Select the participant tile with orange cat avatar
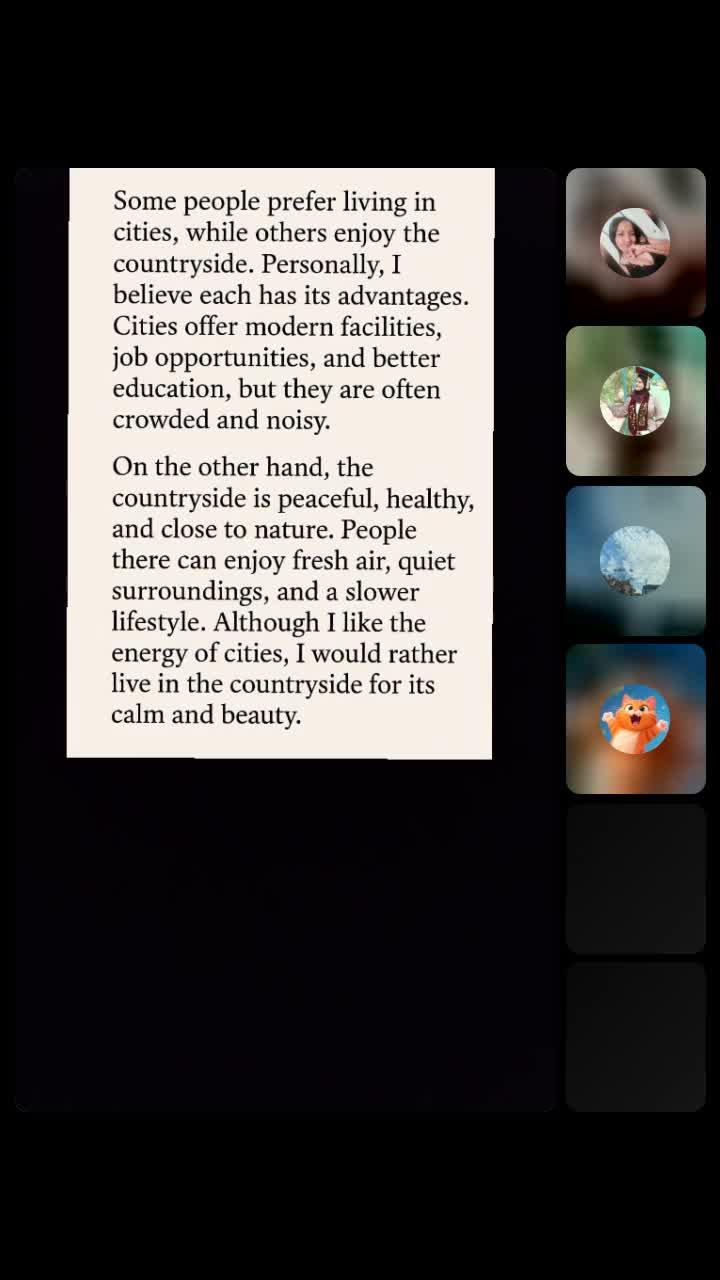The height and width of the screenshot is (1280, 720). coord(635,719)
